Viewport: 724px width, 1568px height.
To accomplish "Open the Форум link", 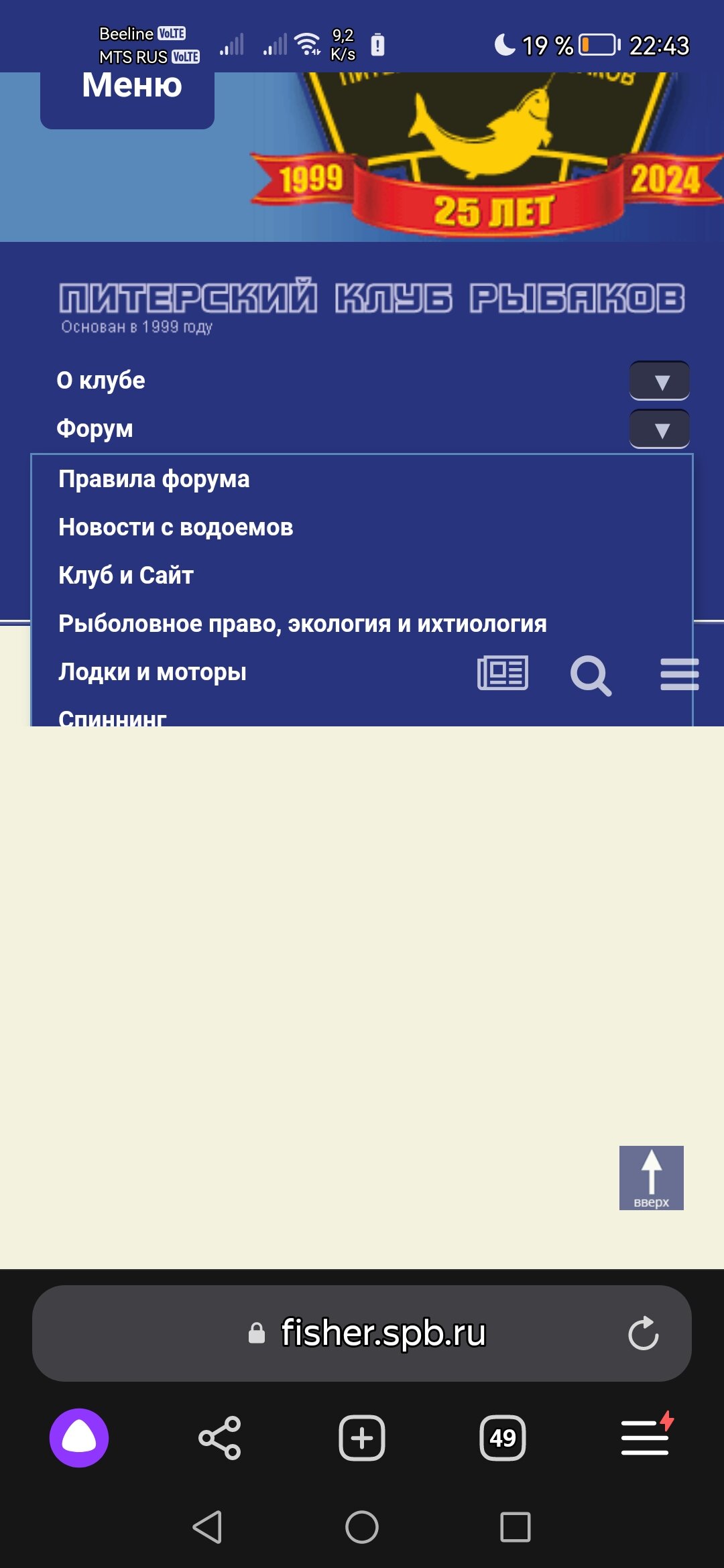I will point(95,429).
